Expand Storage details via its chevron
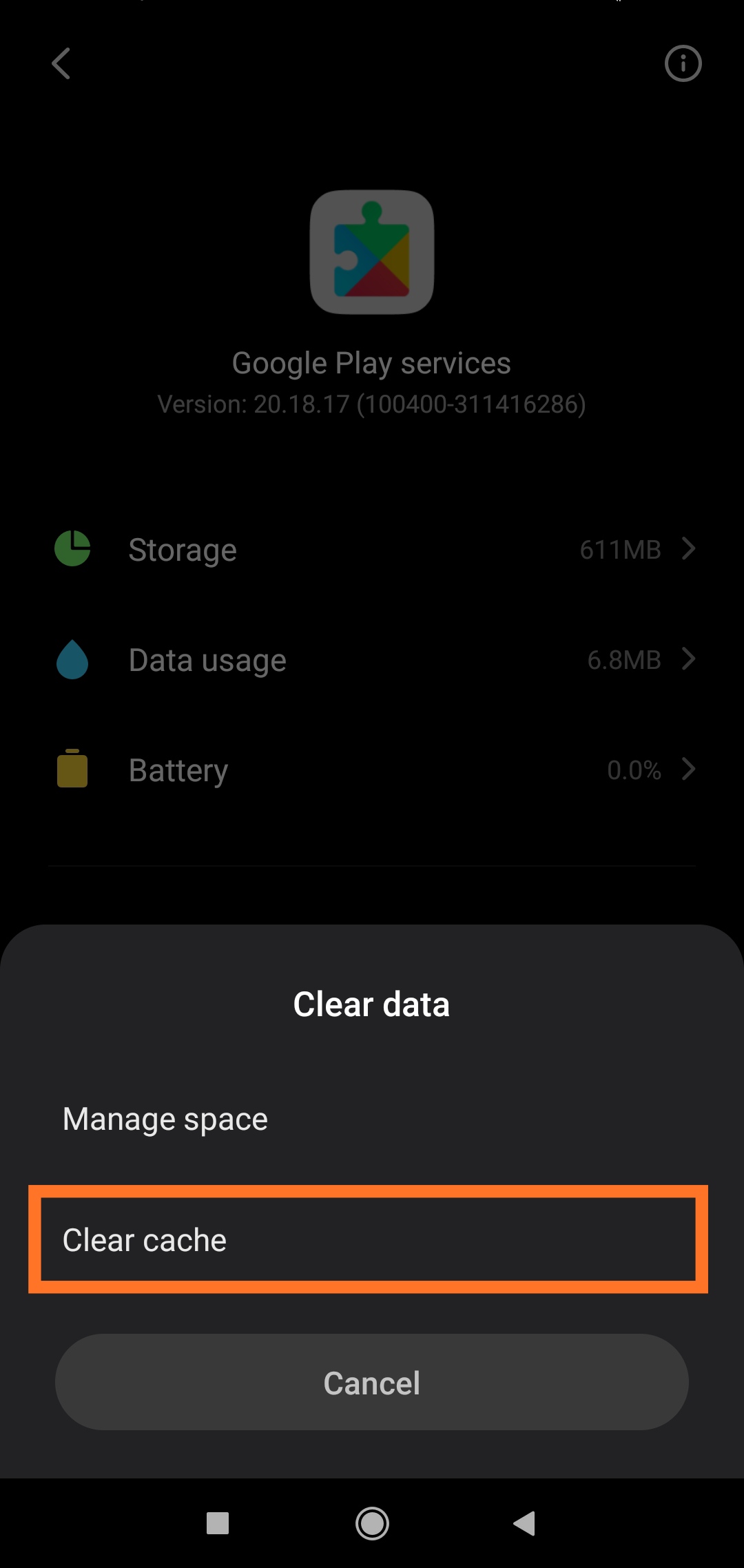744x1568 pixels. click(690, 549)
